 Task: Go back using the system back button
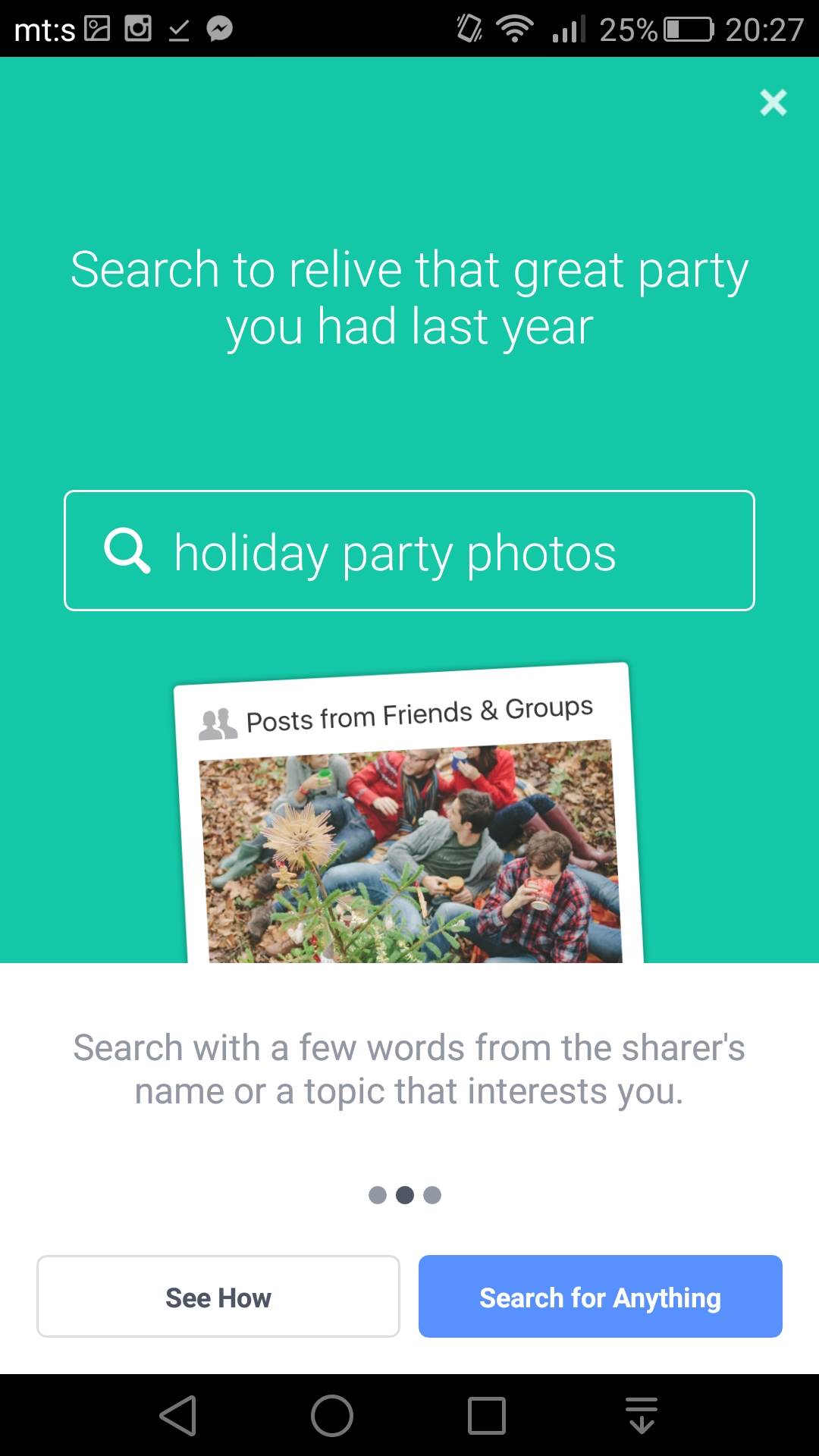click(179, 1415)
